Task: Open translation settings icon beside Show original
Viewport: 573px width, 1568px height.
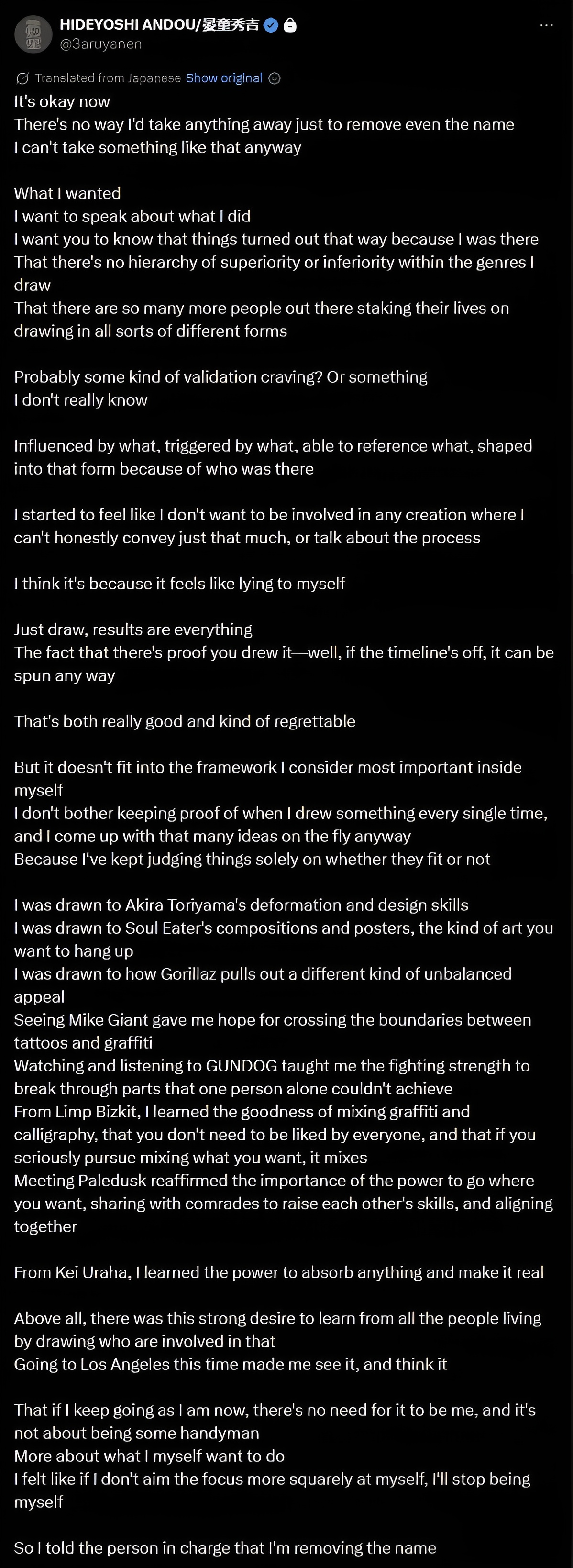Action: coord(275,78)
